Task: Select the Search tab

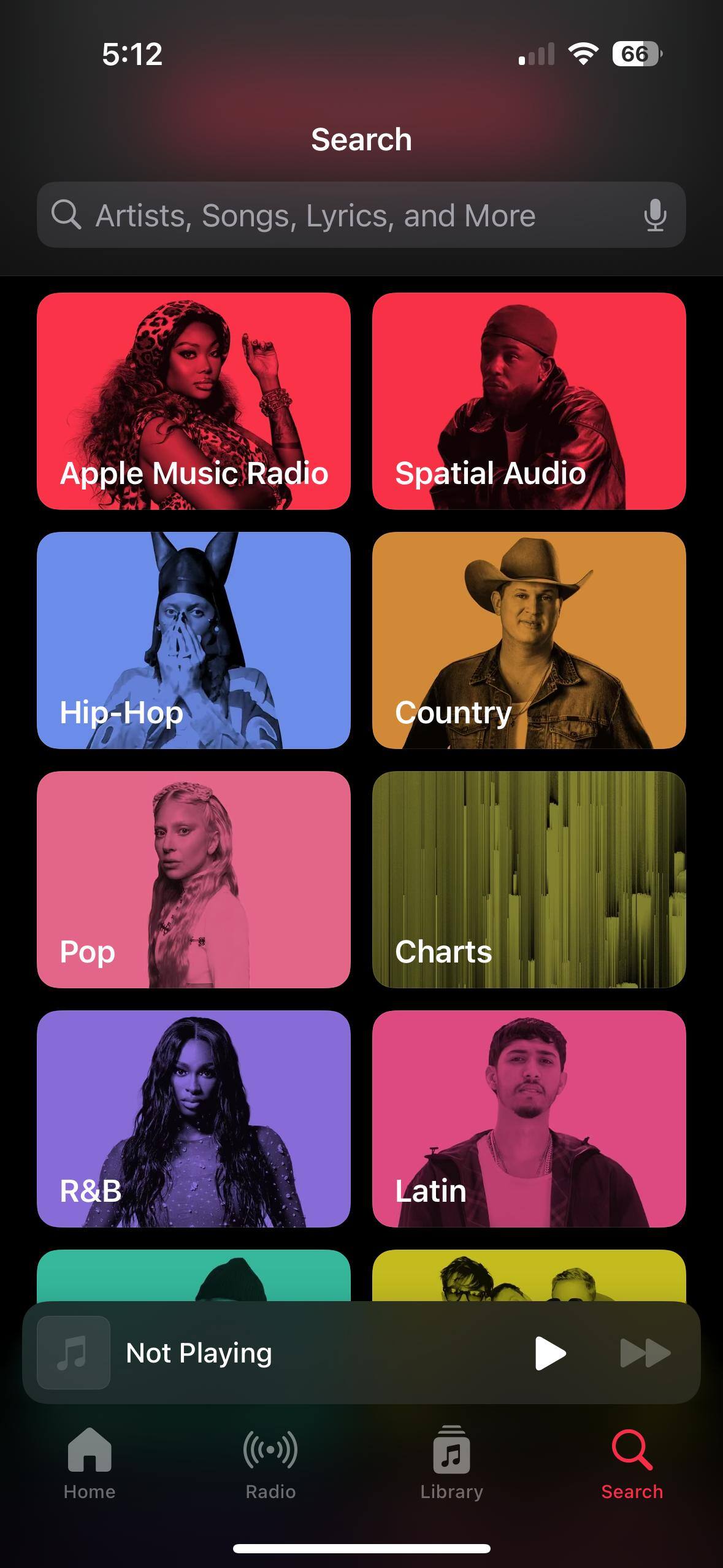Action: click(632, 1463)
